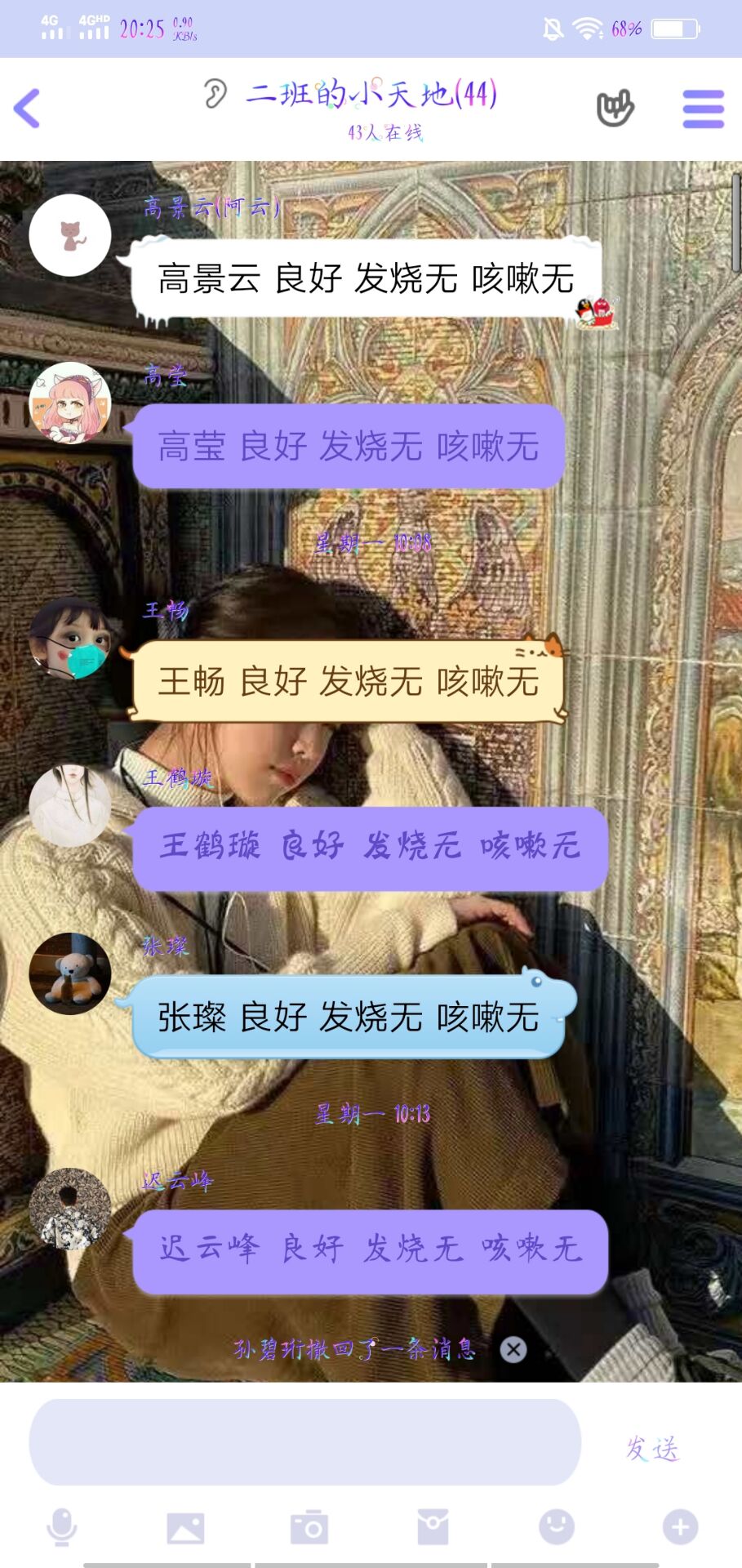Open the group chat menu

(x=703, y=109)
